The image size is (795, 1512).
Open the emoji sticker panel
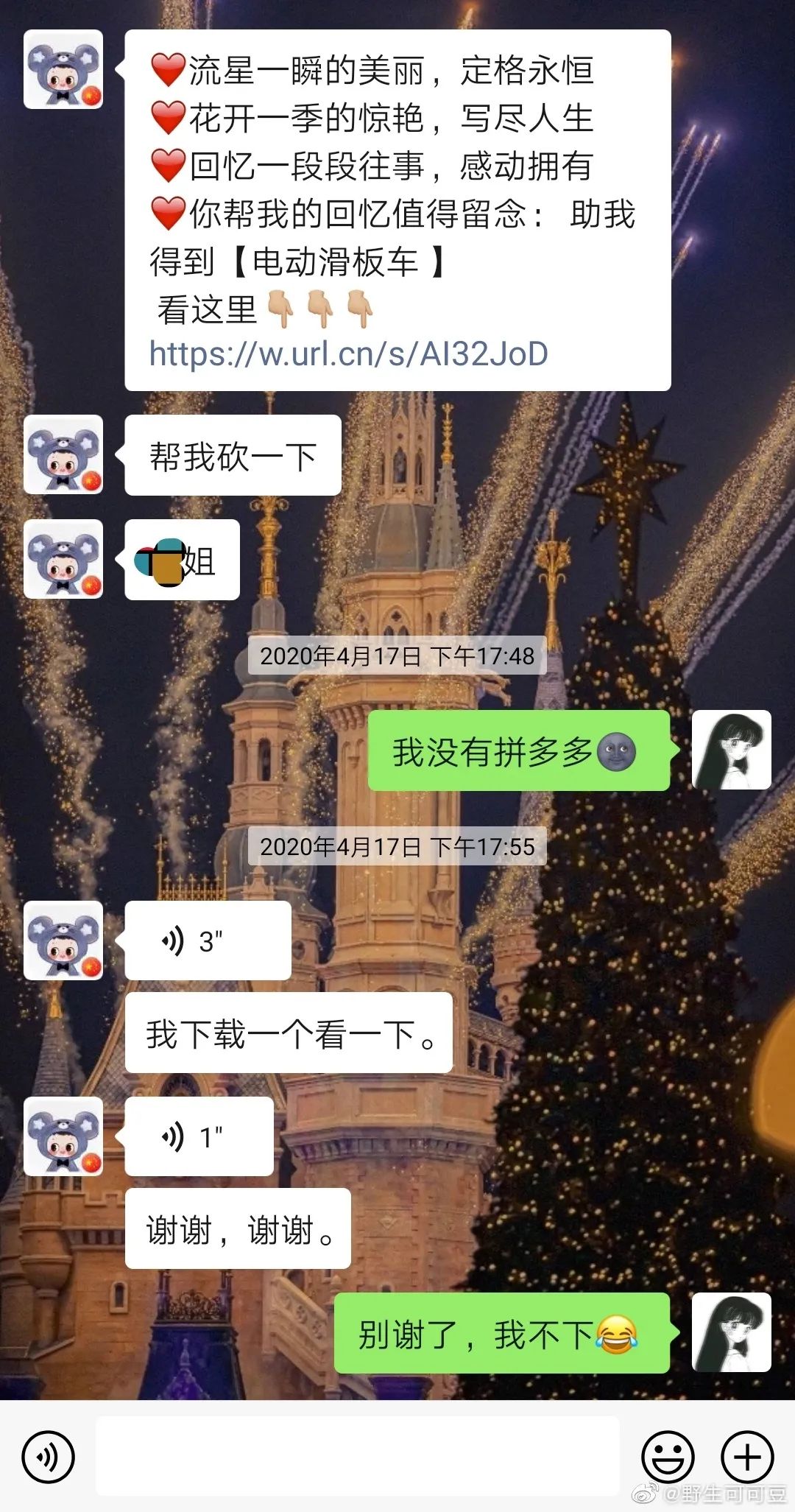[x=668, y=1457]
